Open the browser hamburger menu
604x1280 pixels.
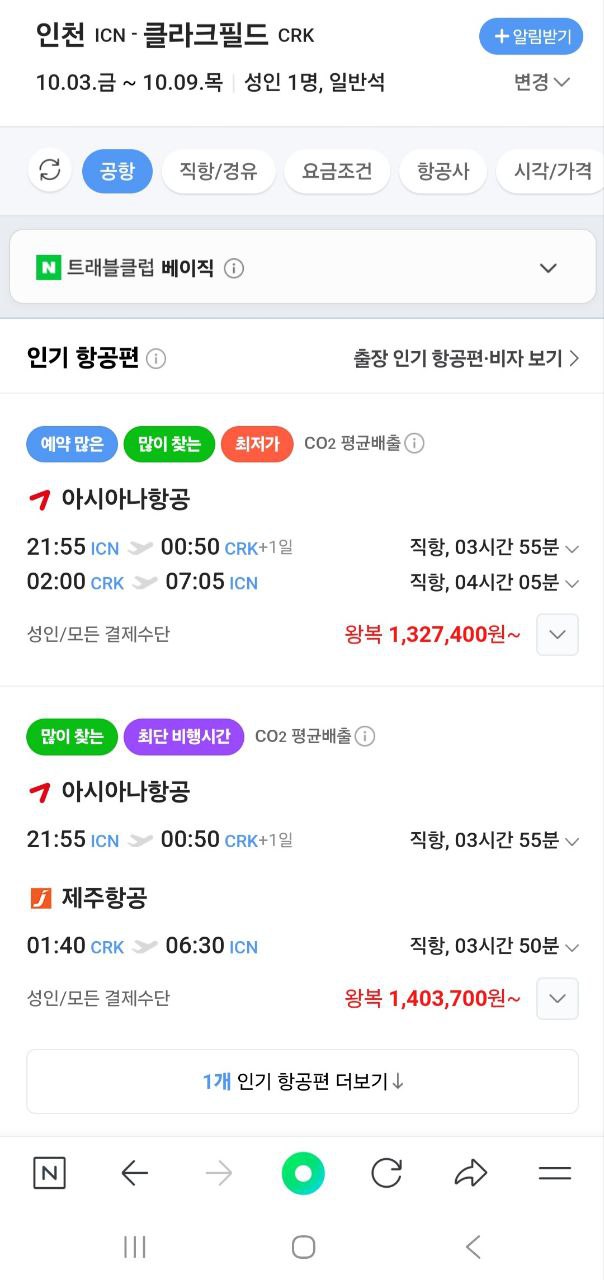[554, 1173]
